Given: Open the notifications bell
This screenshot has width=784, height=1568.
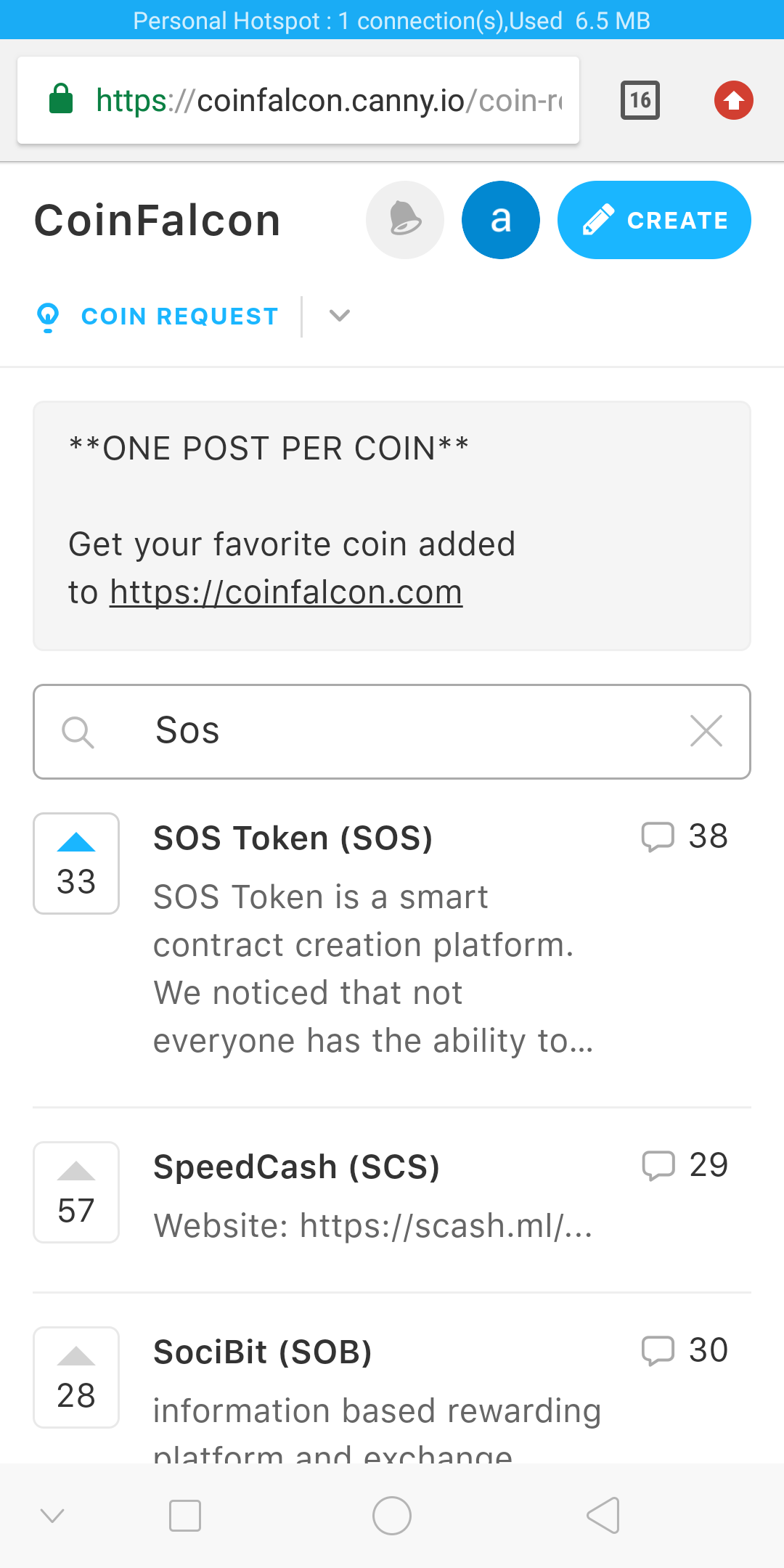Looking at the screenshot, I should pos(405,220).
